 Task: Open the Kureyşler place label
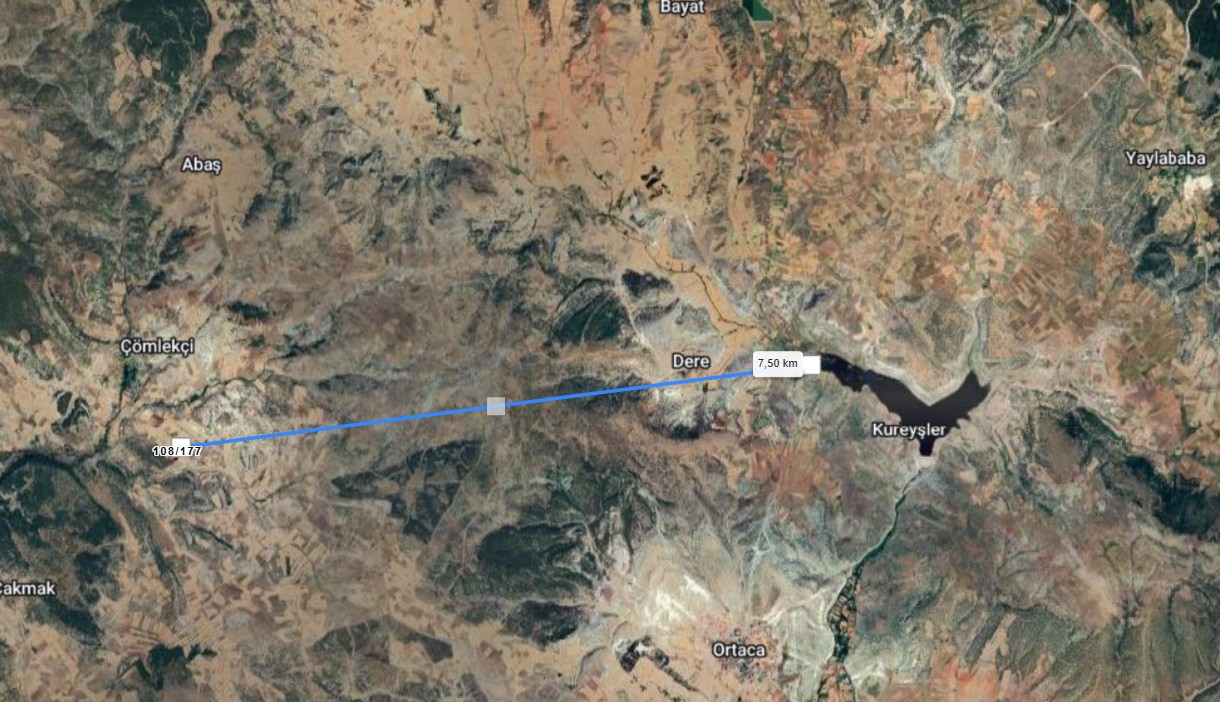(x=909, y=428)
